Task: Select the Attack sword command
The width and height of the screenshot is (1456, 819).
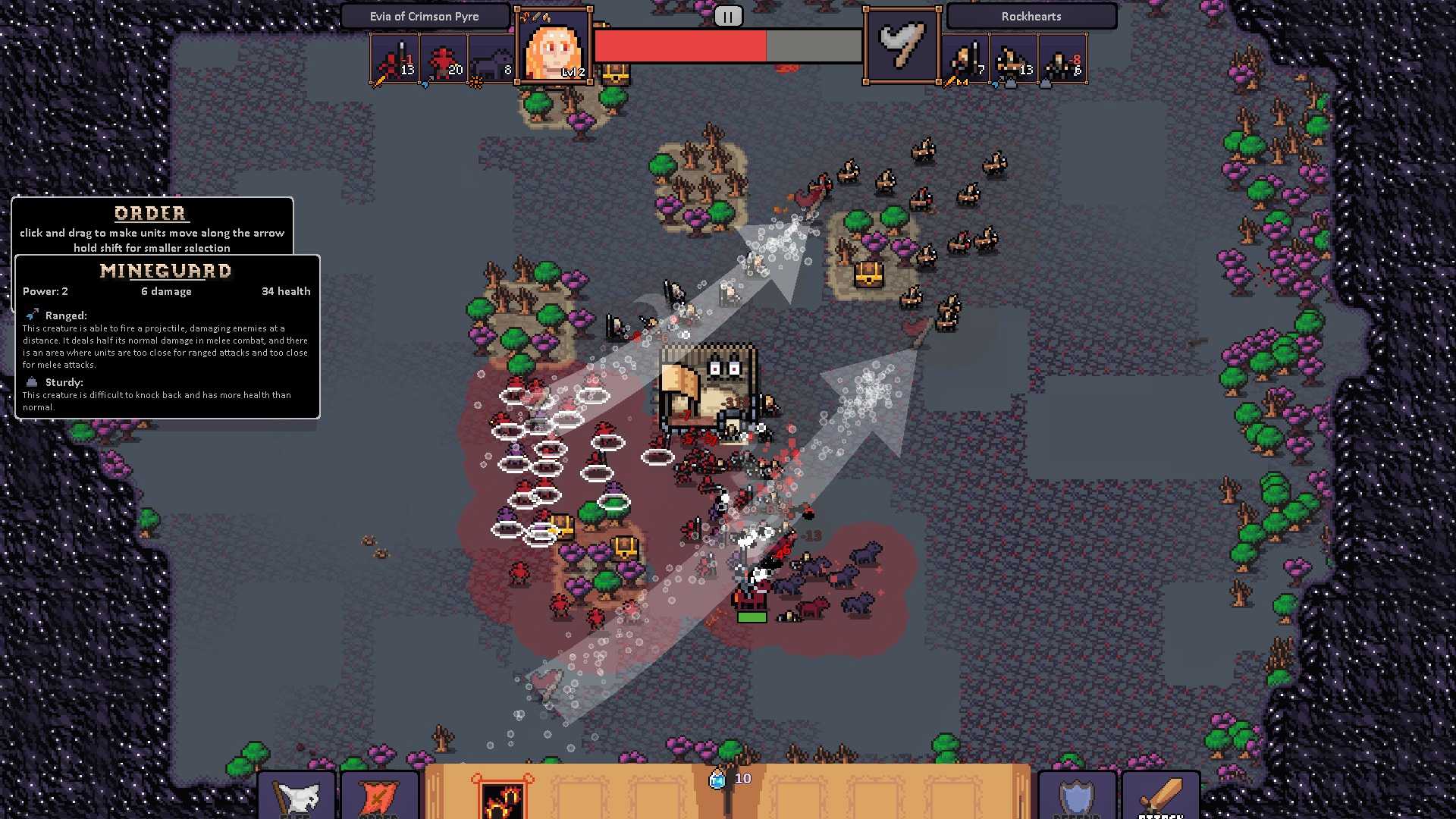Action: 1160,796
